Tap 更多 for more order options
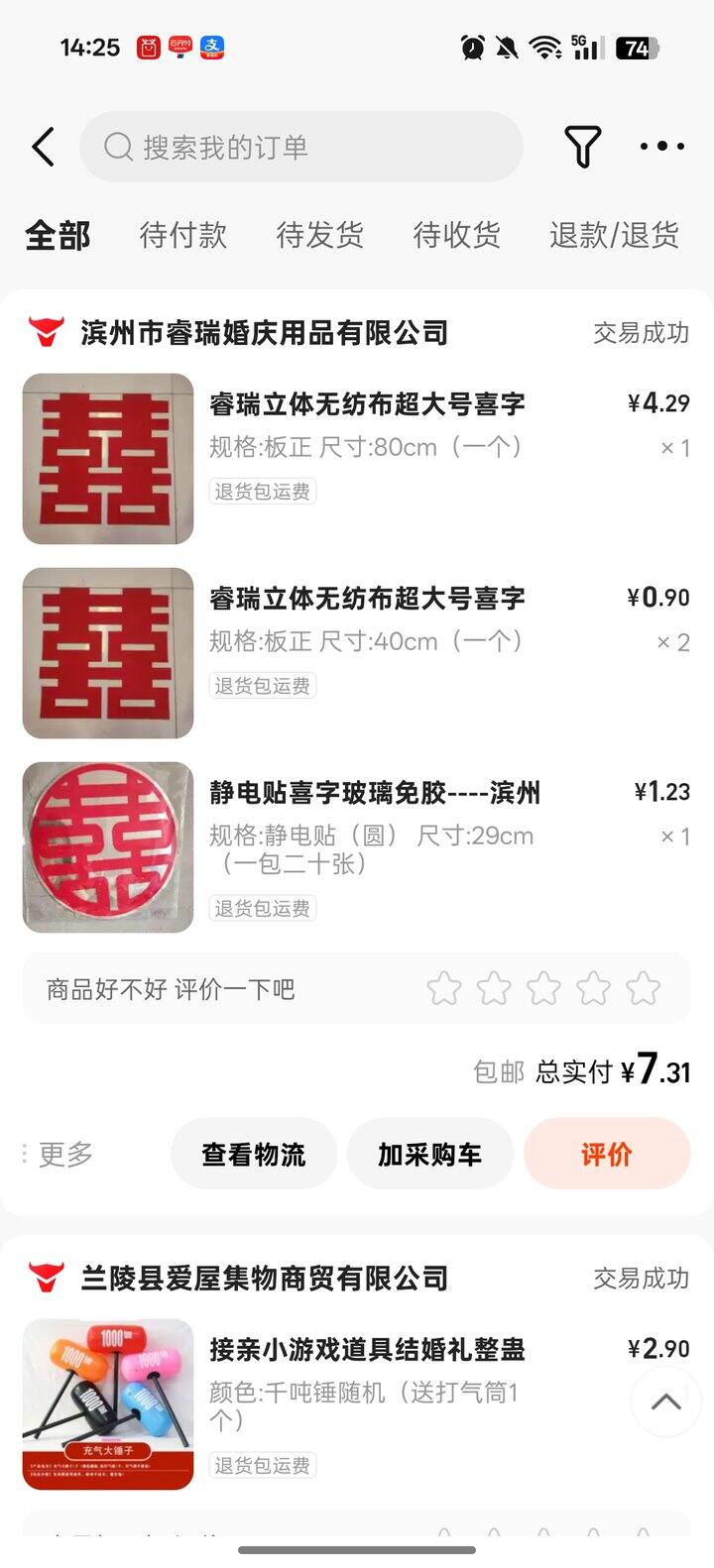This screenshot has height=1568, width=714. (59, 1154)
